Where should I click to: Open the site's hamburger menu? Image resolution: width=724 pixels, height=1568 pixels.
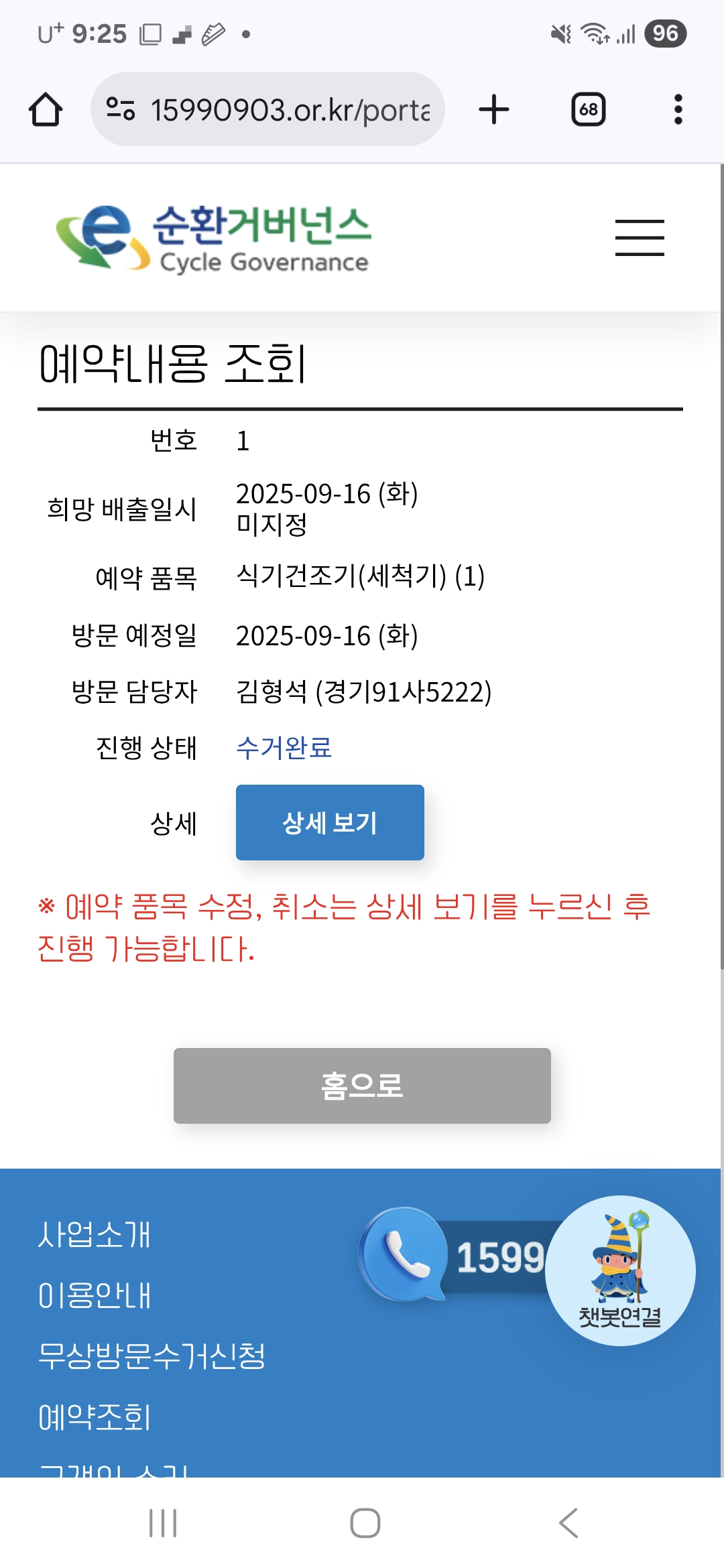point(640,238)
